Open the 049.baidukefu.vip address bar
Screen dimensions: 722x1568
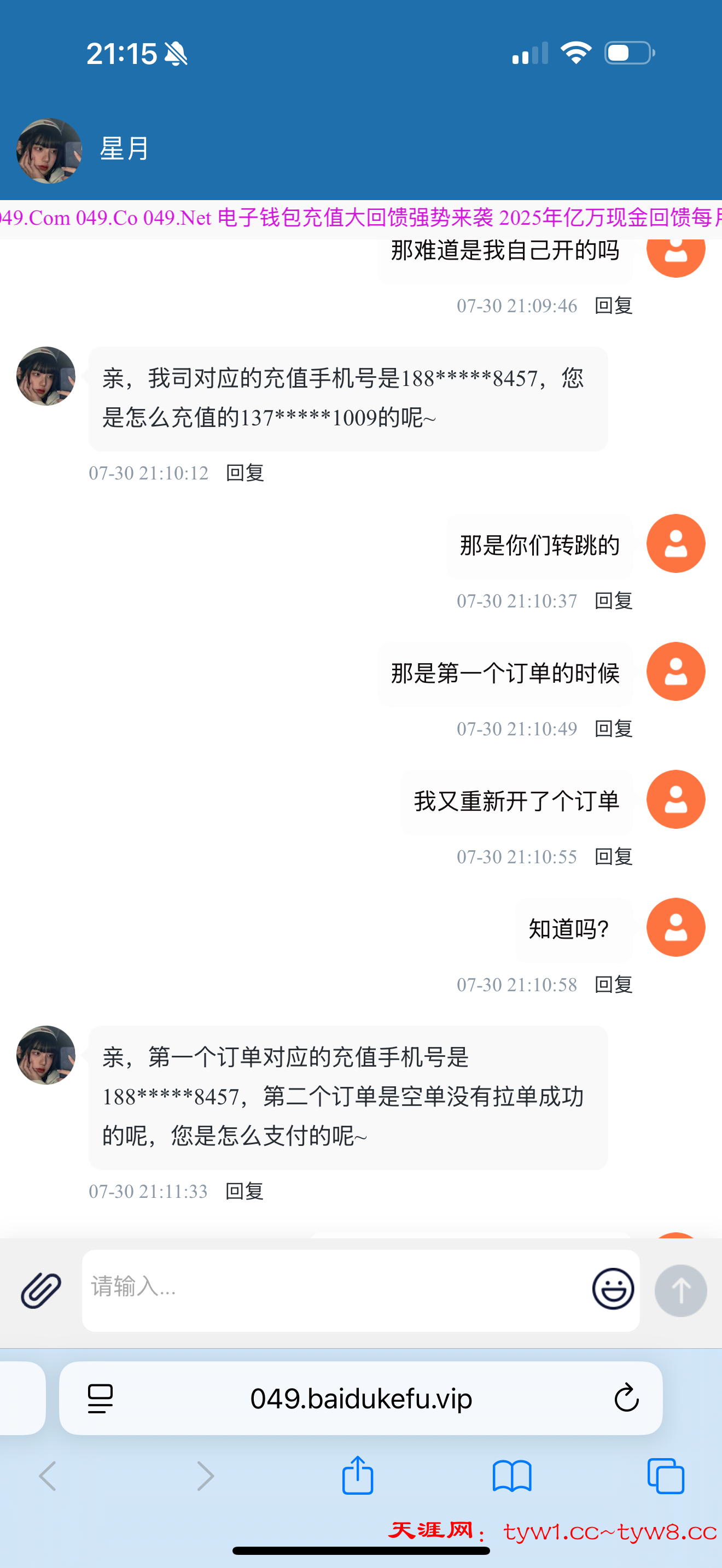[x=361, y=1398]
